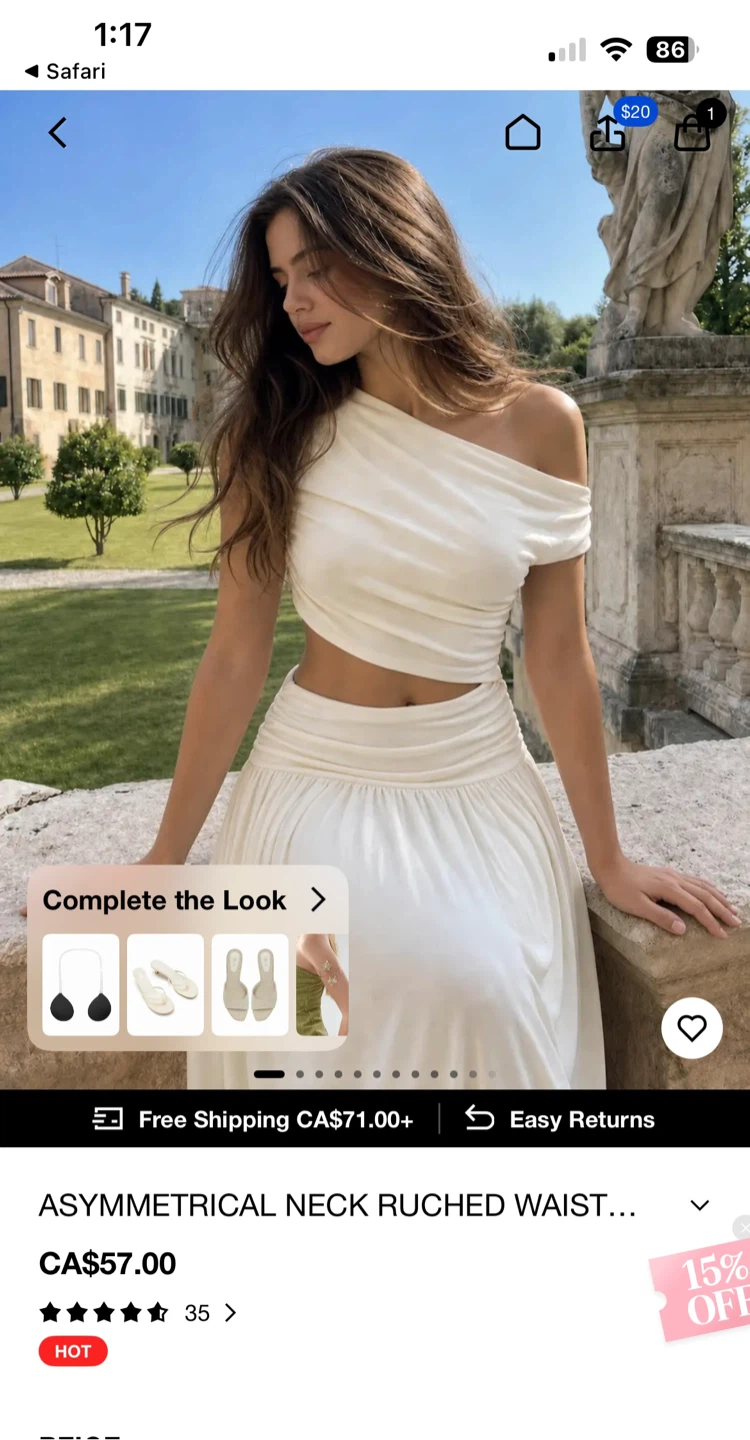Go back using the top-left arrow
750x1440 pixels.
click(x=58, y=132)
